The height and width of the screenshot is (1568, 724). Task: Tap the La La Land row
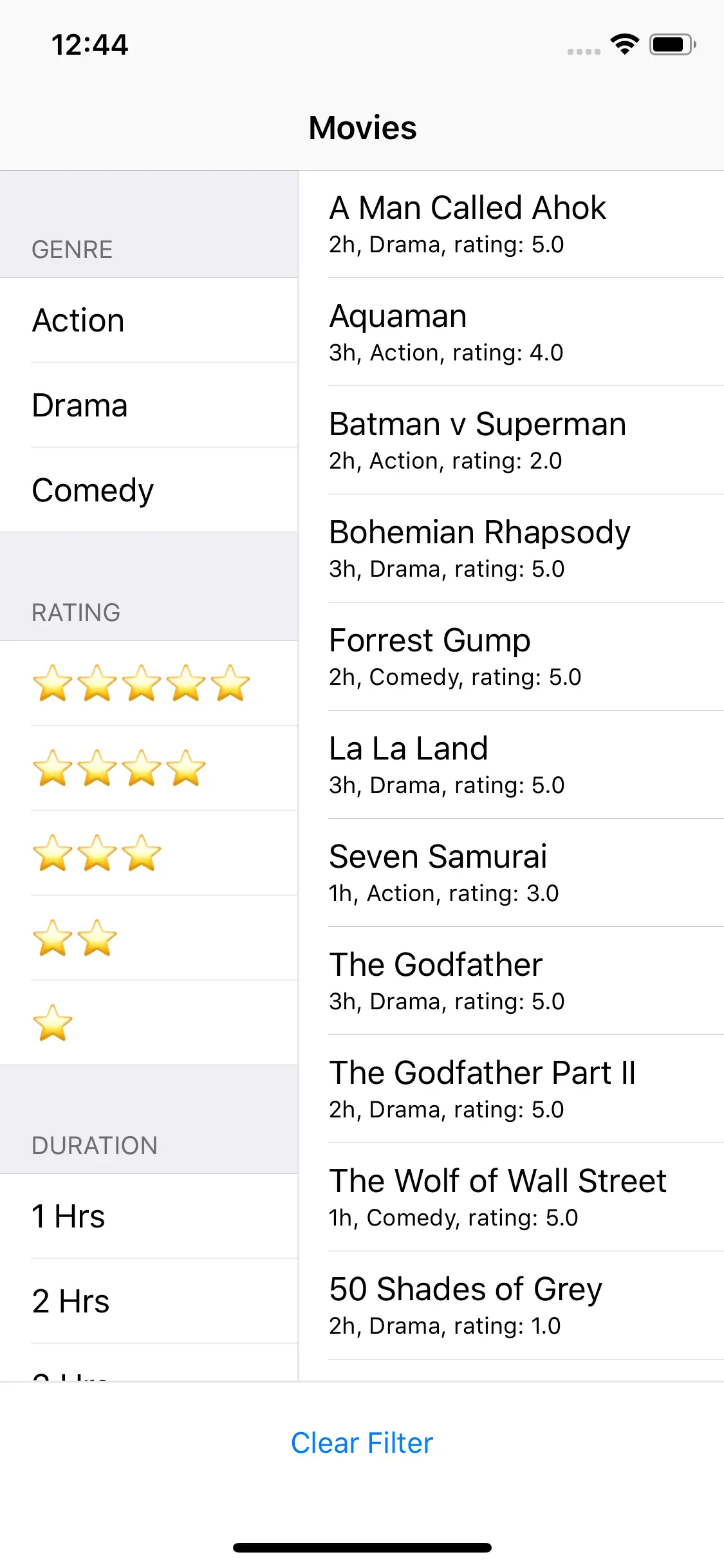(x=512, y=765)
